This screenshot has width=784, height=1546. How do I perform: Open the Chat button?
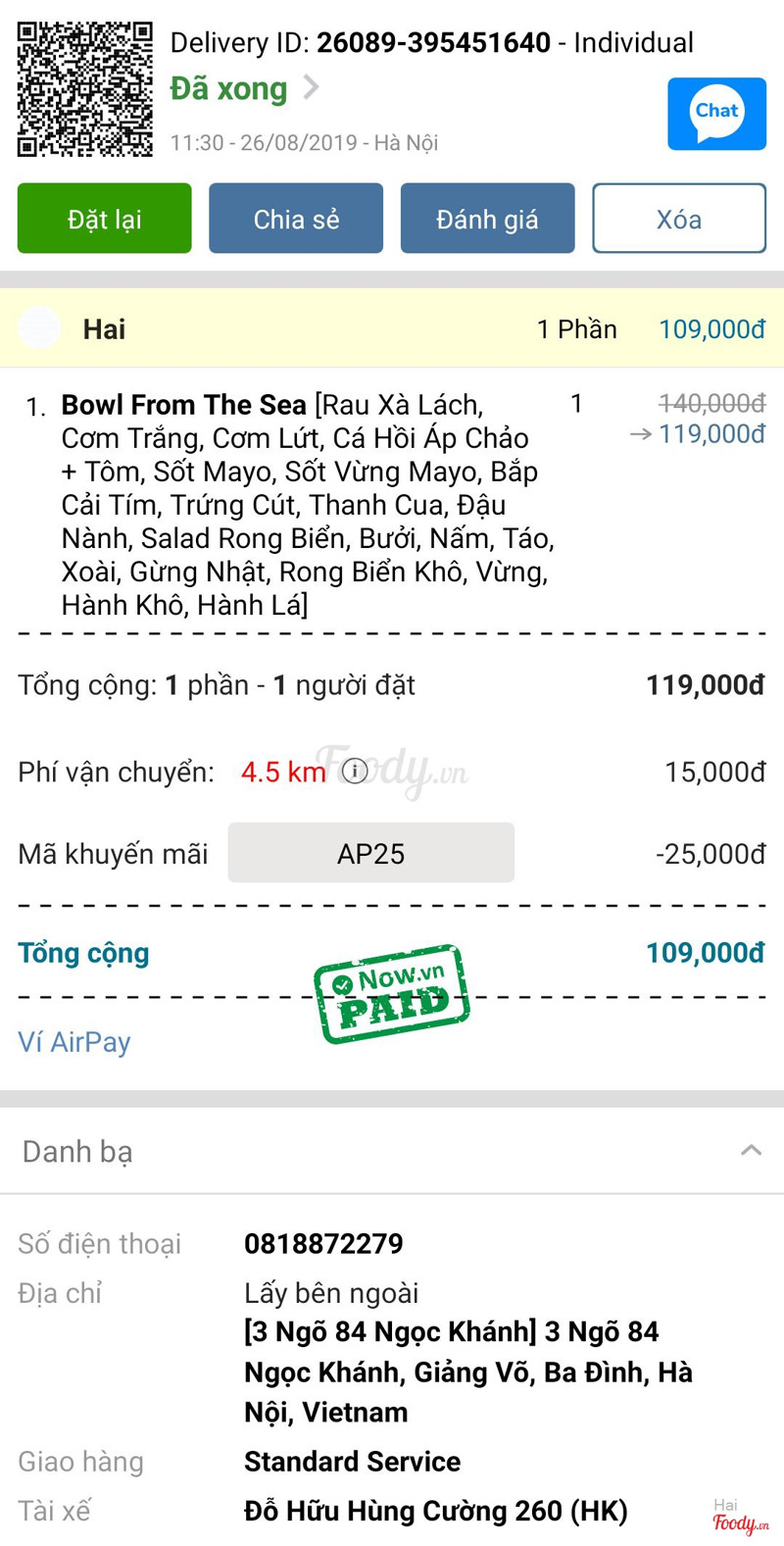(x=716, y=114)
